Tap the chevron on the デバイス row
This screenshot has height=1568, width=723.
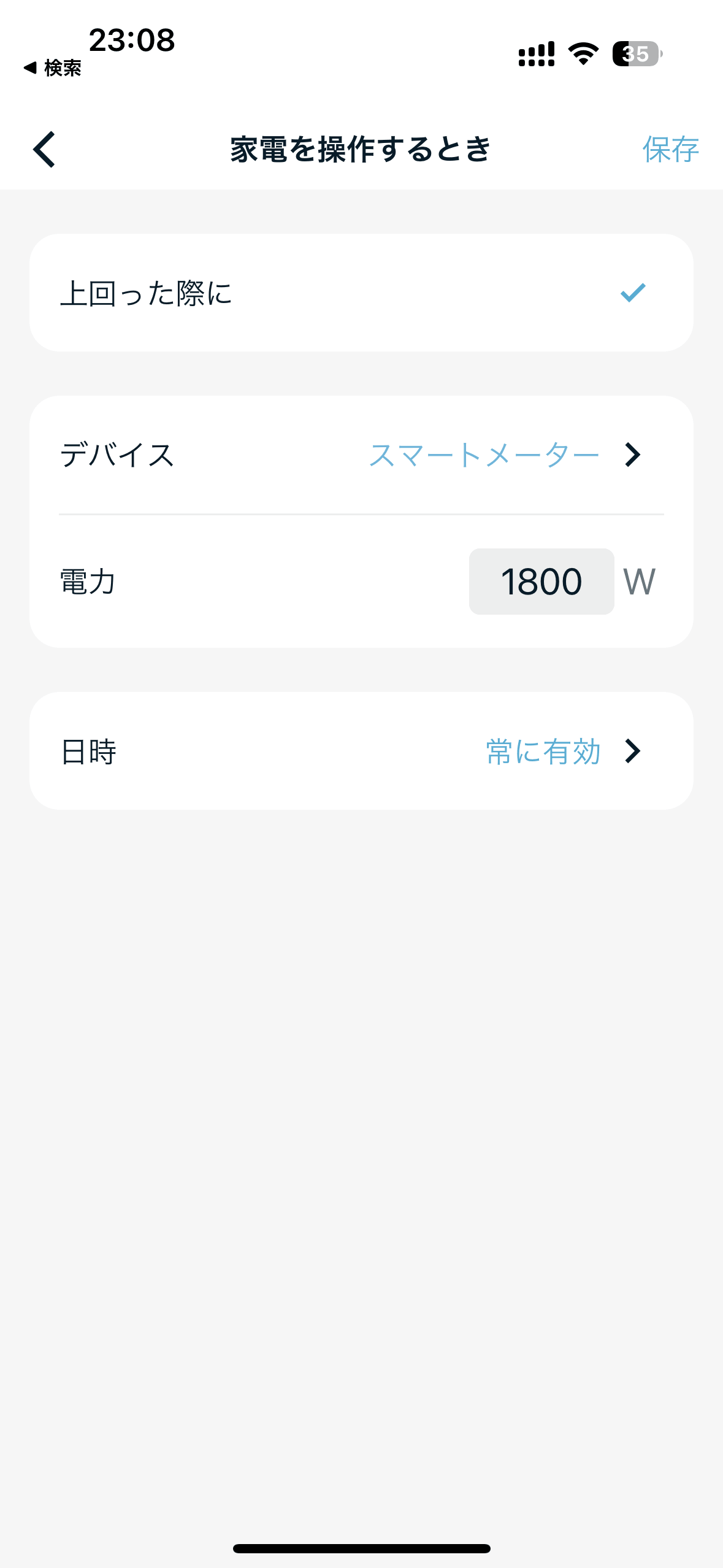(633, 456)
